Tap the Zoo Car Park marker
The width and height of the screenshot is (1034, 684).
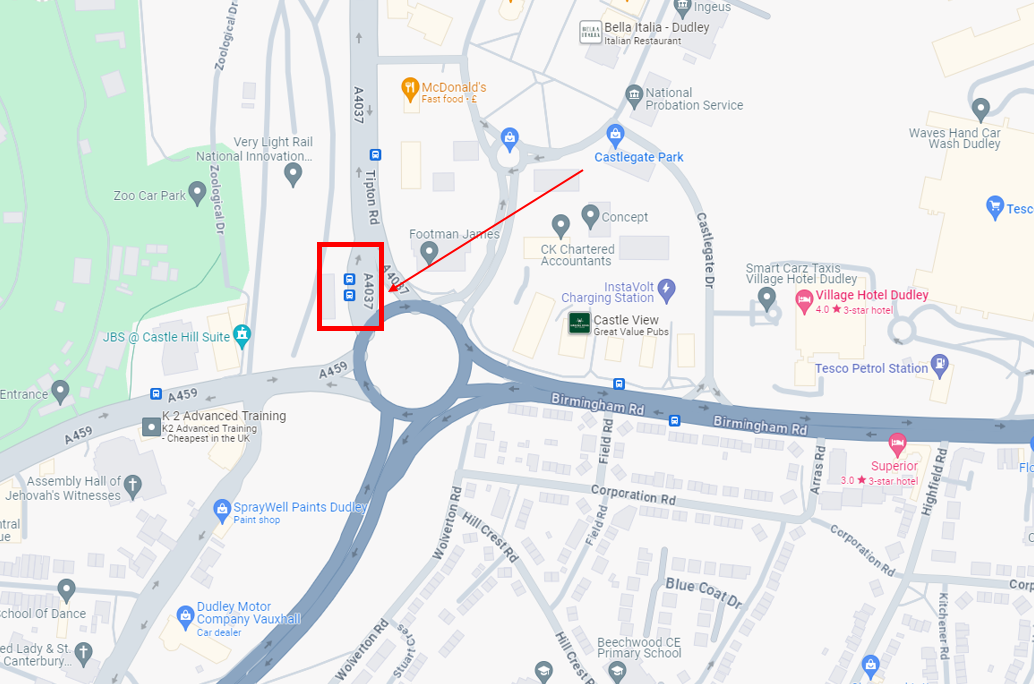[198, 190]
